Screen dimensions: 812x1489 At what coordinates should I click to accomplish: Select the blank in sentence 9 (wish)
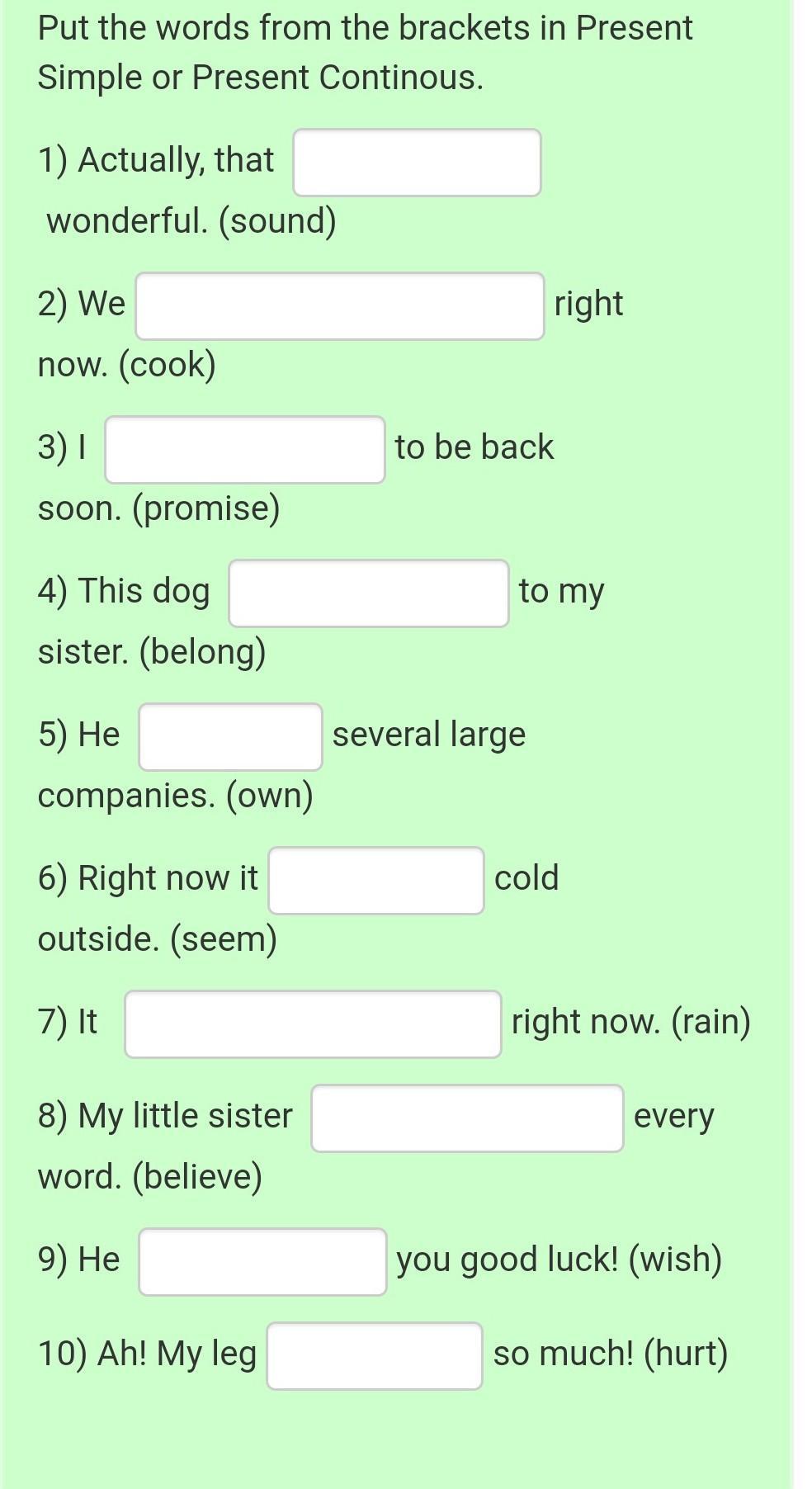(x=262, y=1262)
